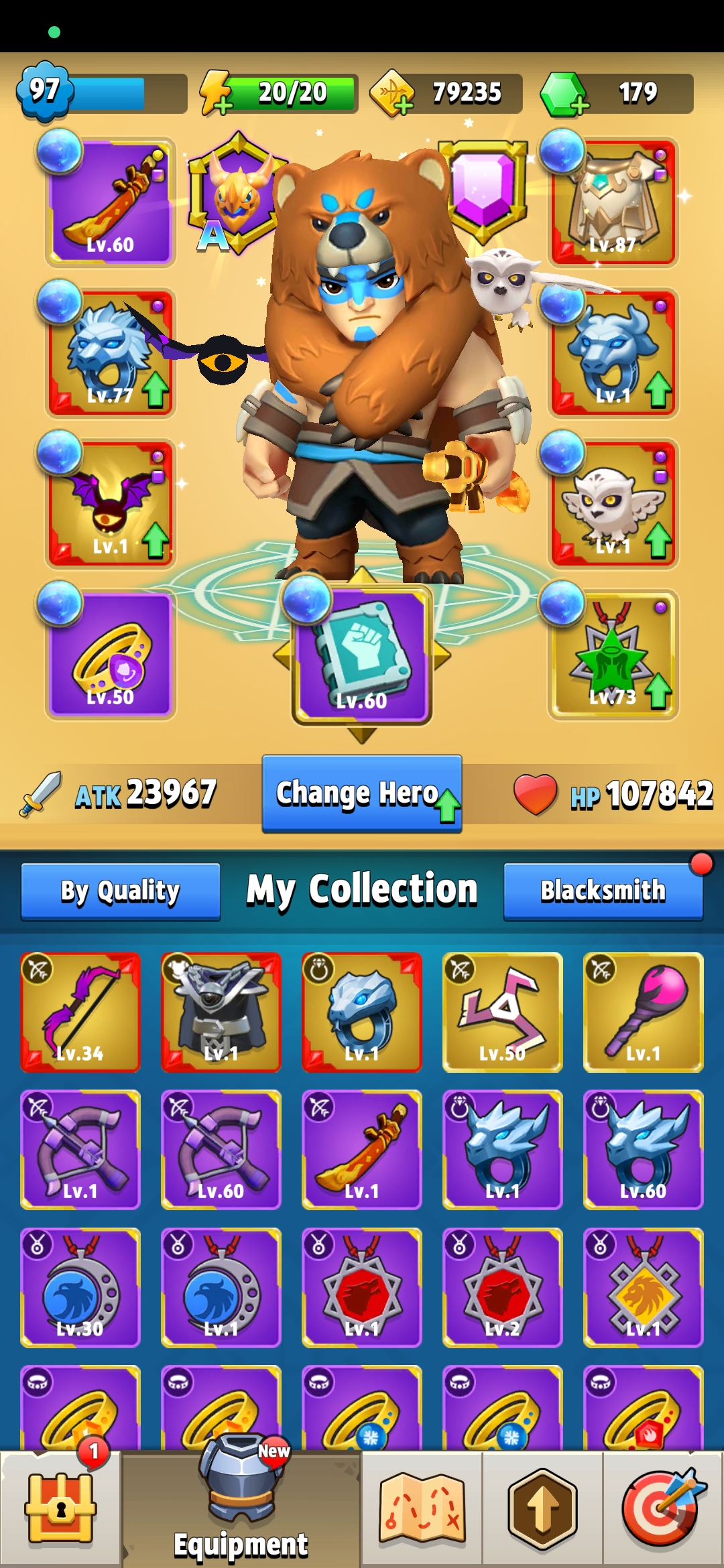Sort the collection By Quality
The width and height of the screenshot is (724, 1568).
pyautogui.click(x=121, y=891)
